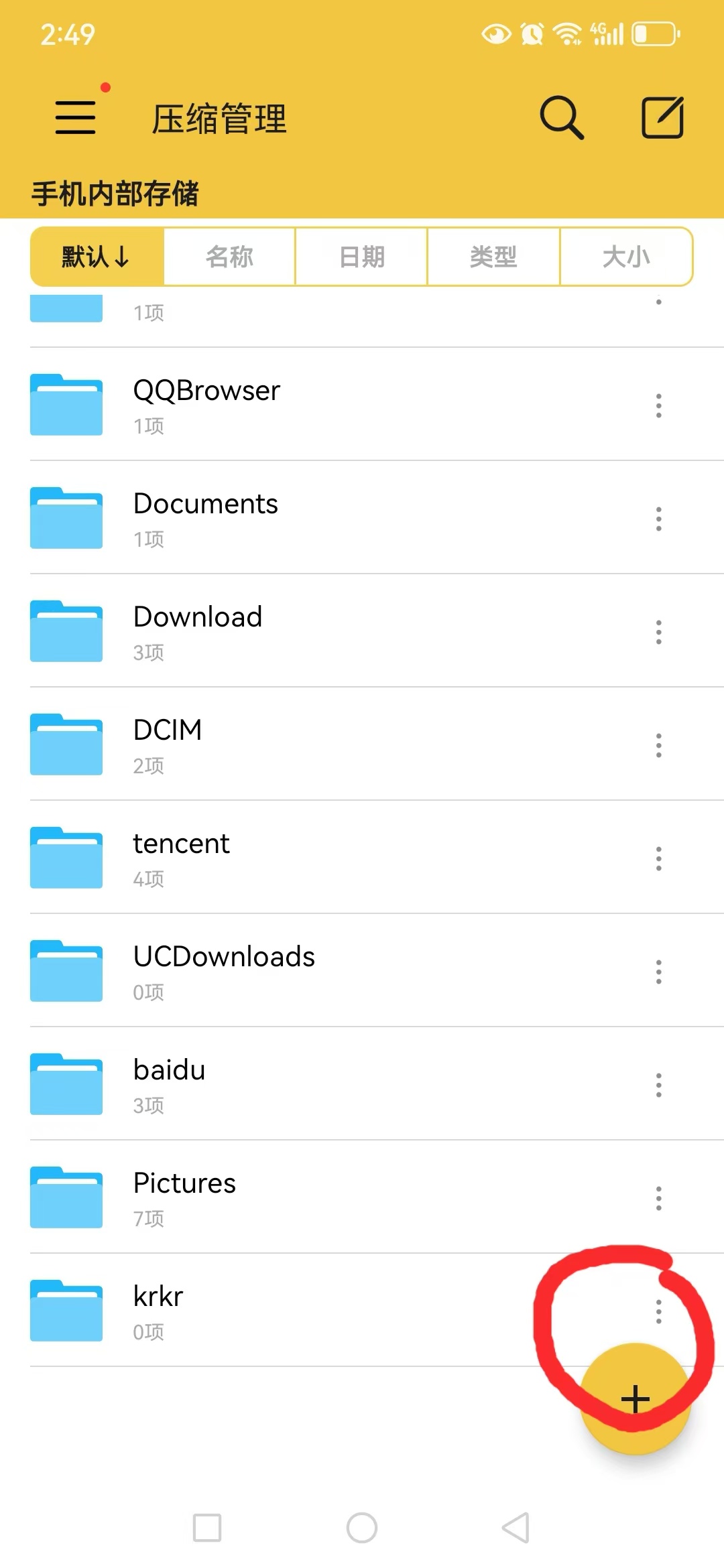Open the hamburger drawer menu
Viewport: 724px width, 1568px height.
pos(76,117)
